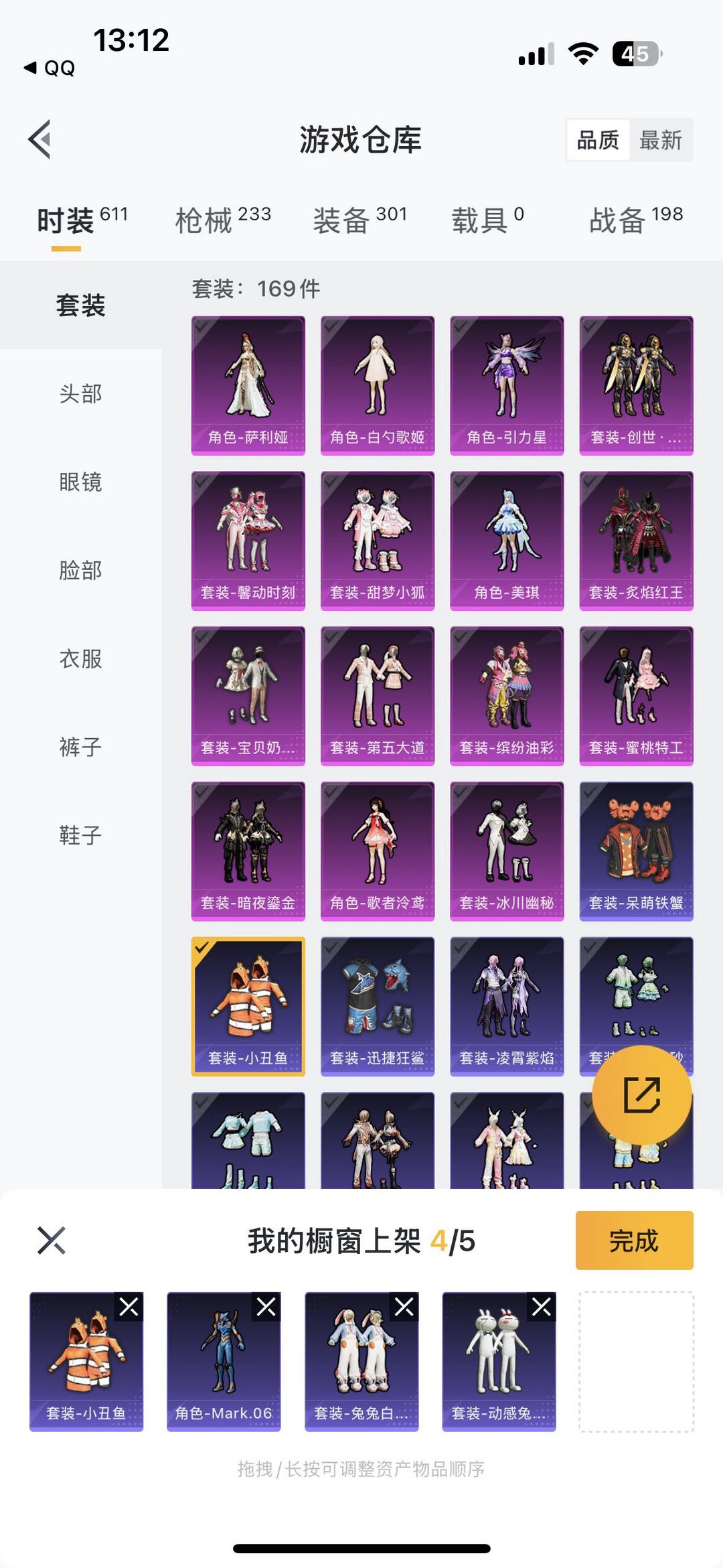
Task: Select the 套装-炙焰红王 item card
Action: point(636,541)
